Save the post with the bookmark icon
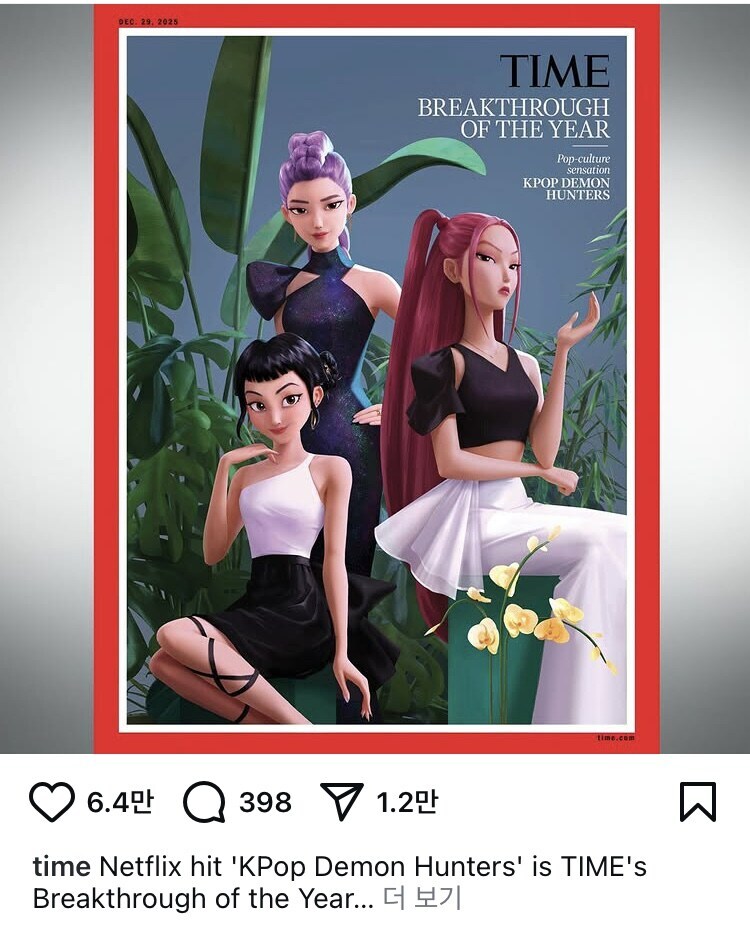This screenshot has width=750, height=925. (x=697, y=801)
